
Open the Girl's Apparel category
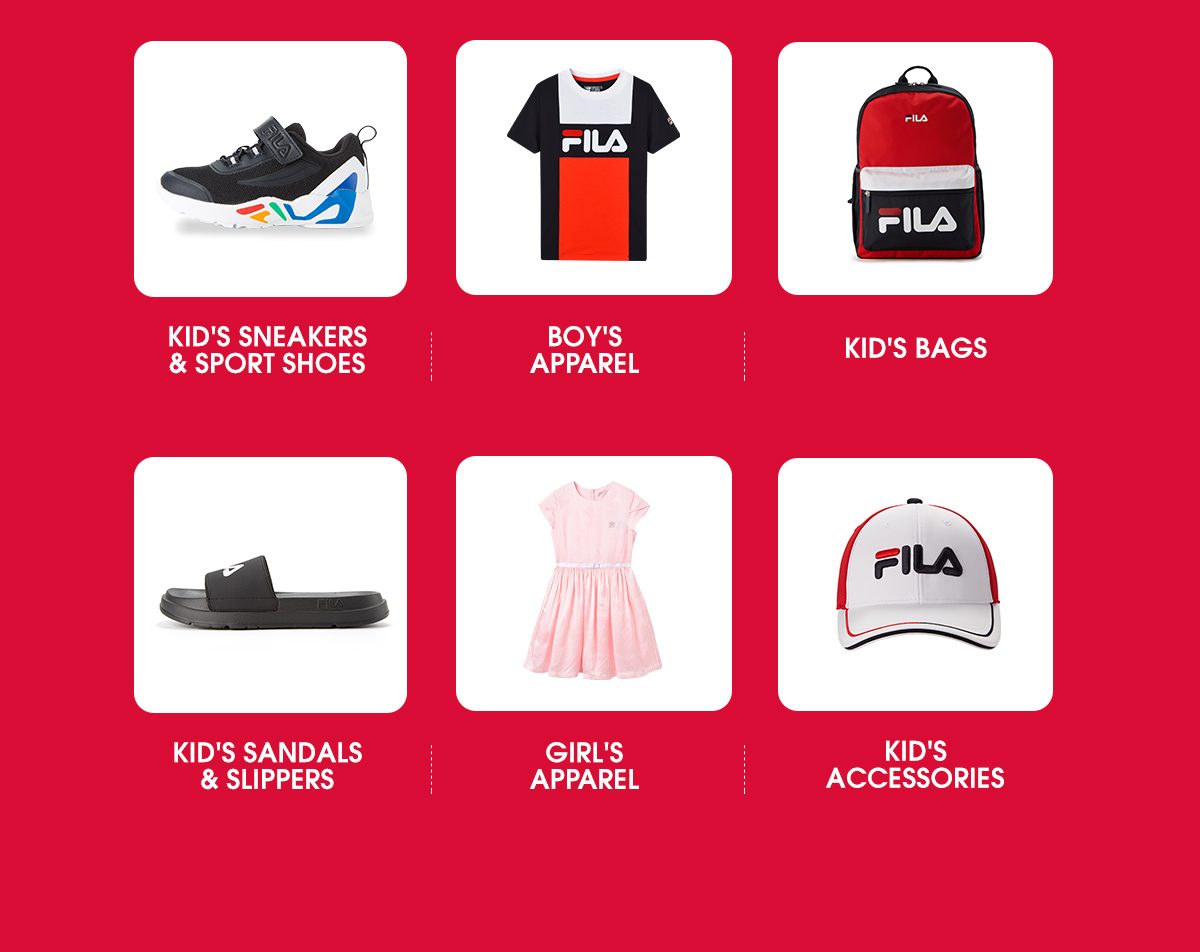593,584
